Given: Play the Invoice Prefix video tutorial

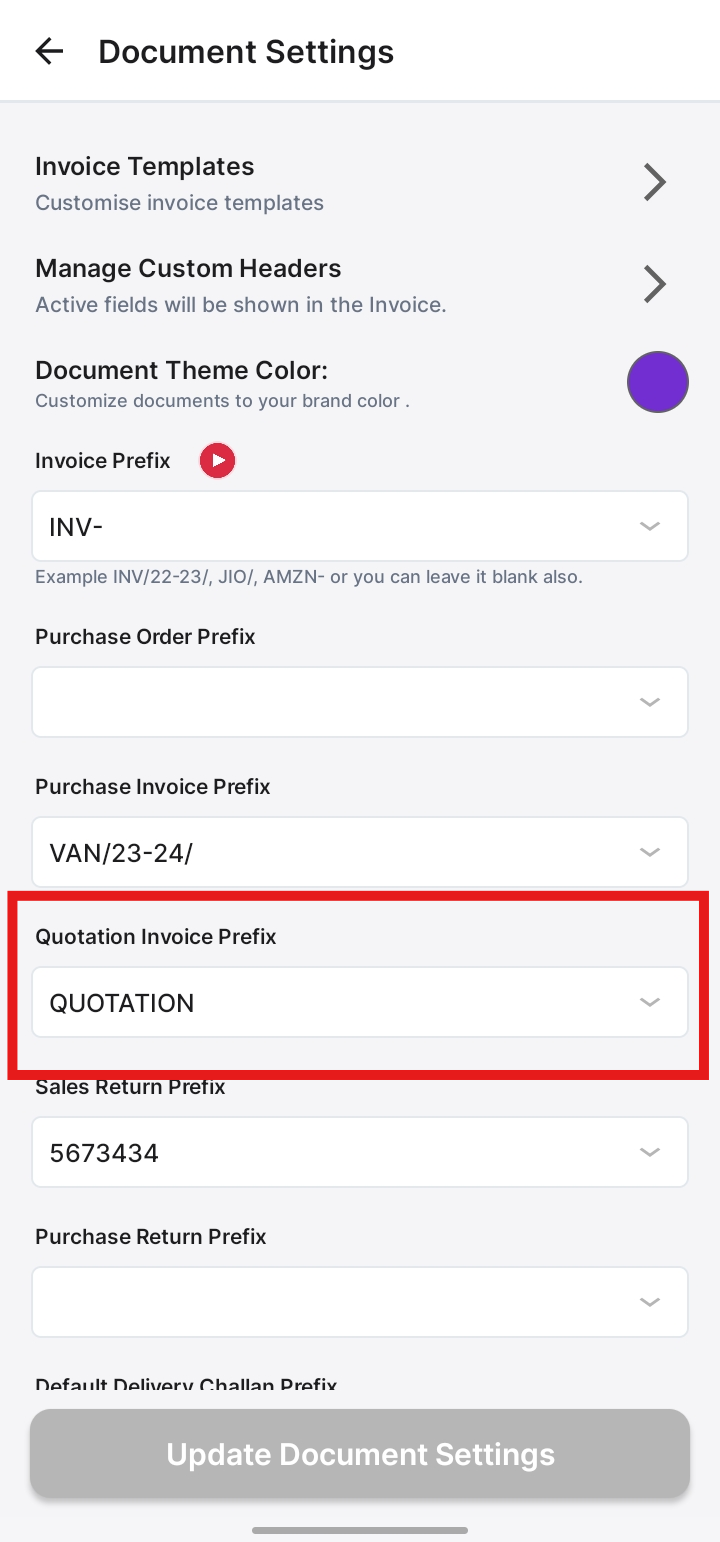Looking at the screenshot, I should 217,461.
